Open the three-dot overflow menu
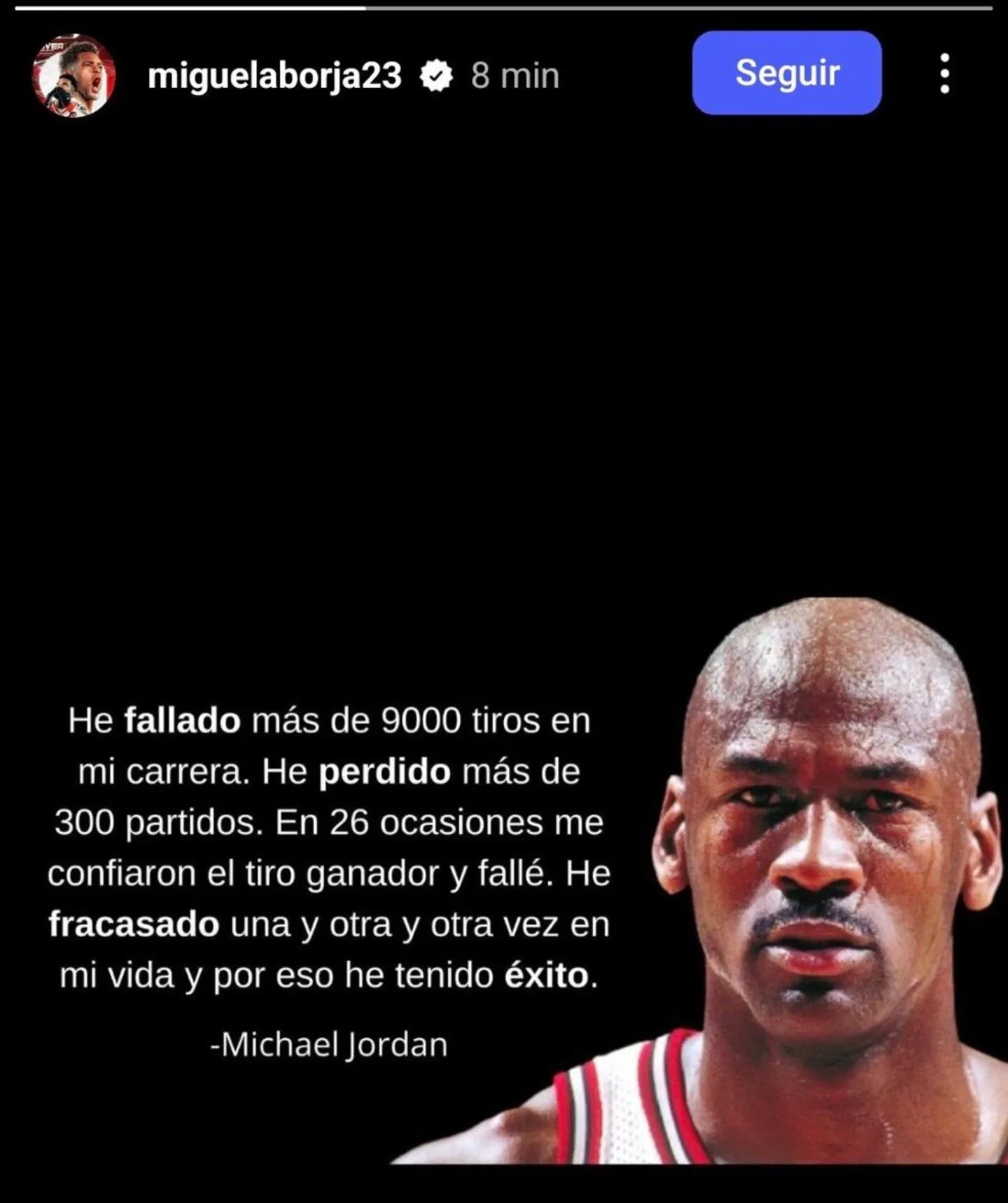Viewport: 1008px width, 1203px height. 944,73
